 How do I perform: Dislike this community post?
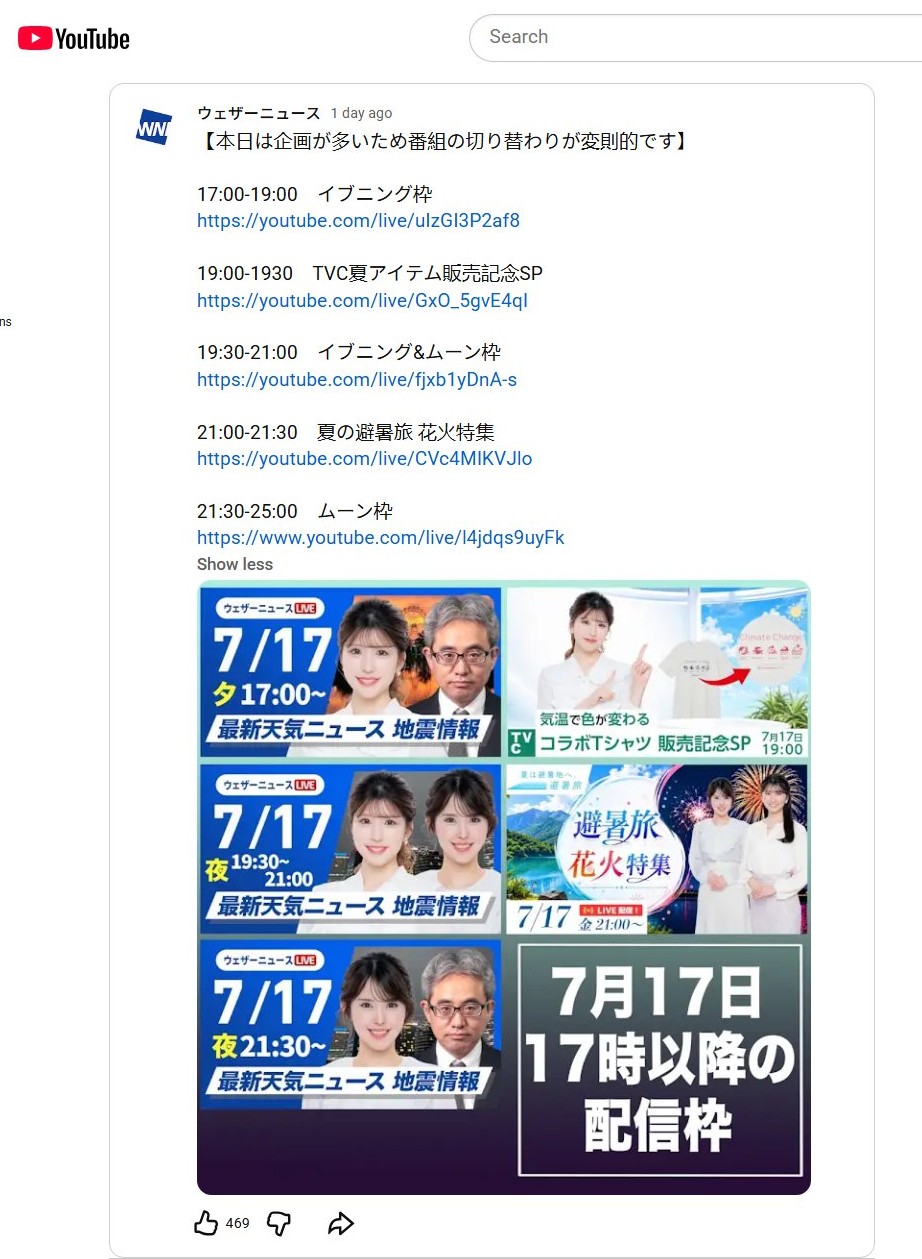tap(280, 1223)
